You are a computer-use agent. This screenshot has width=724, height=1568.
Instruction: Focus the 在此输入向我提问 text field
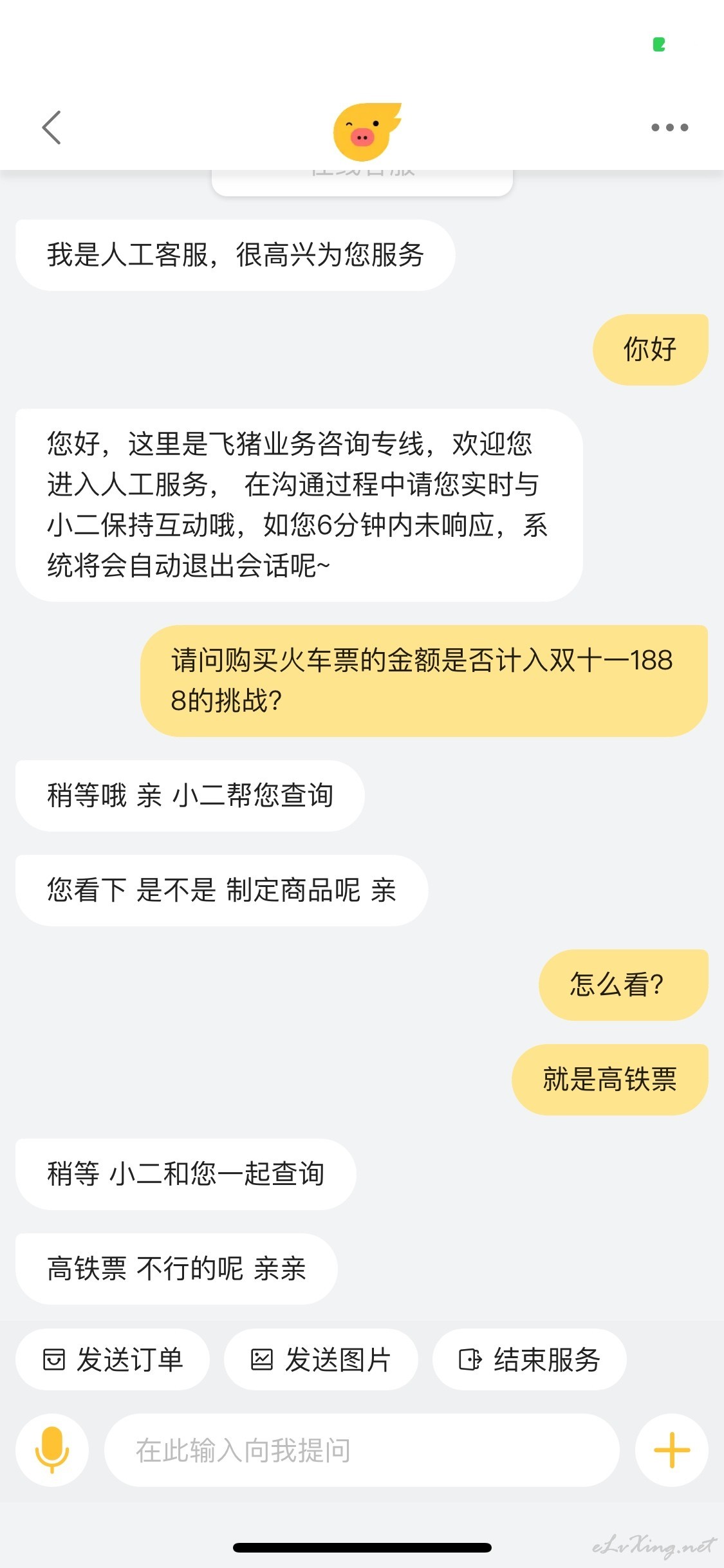coord(362,1450)
